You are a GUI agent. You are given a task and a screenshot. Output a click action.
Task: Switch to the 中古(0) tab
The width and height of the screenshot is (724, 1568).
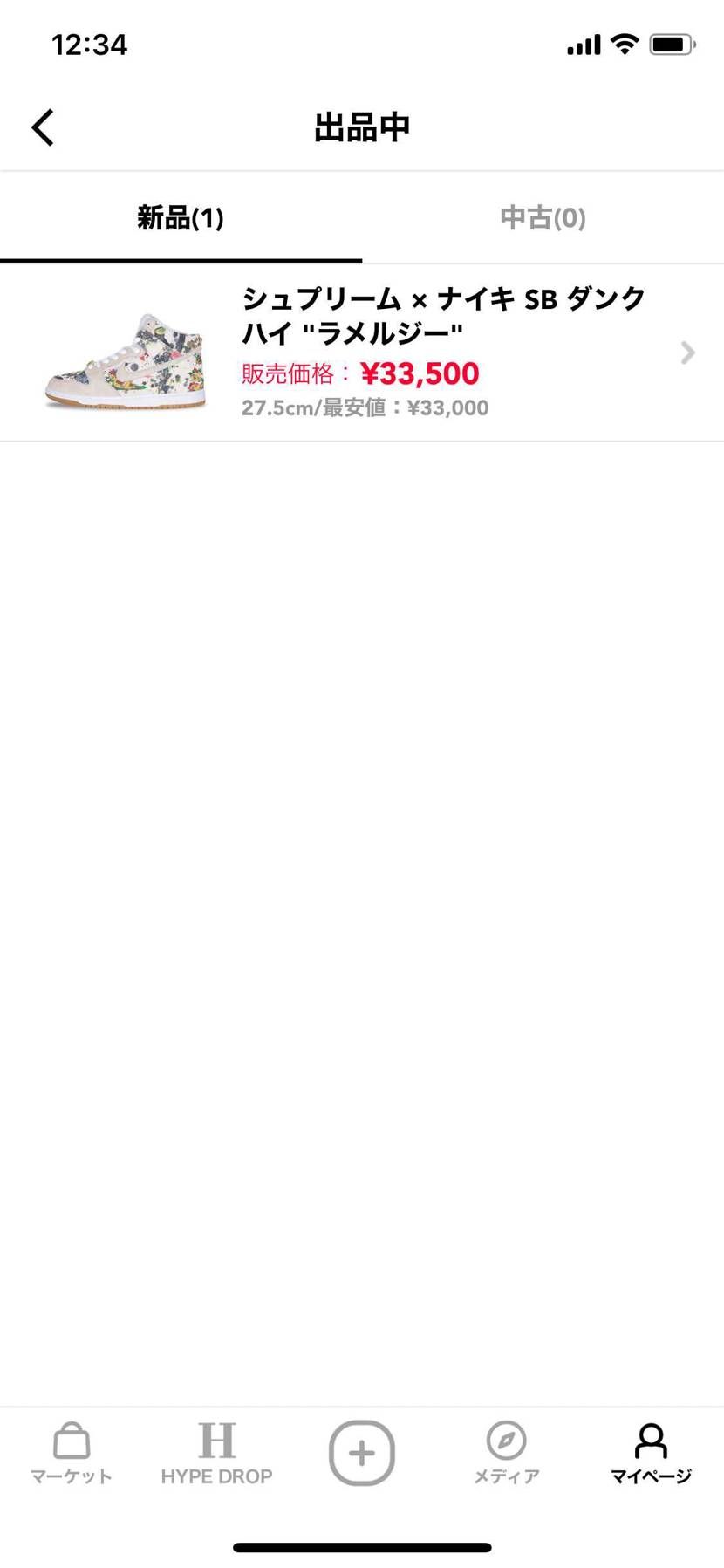(543, 218)
